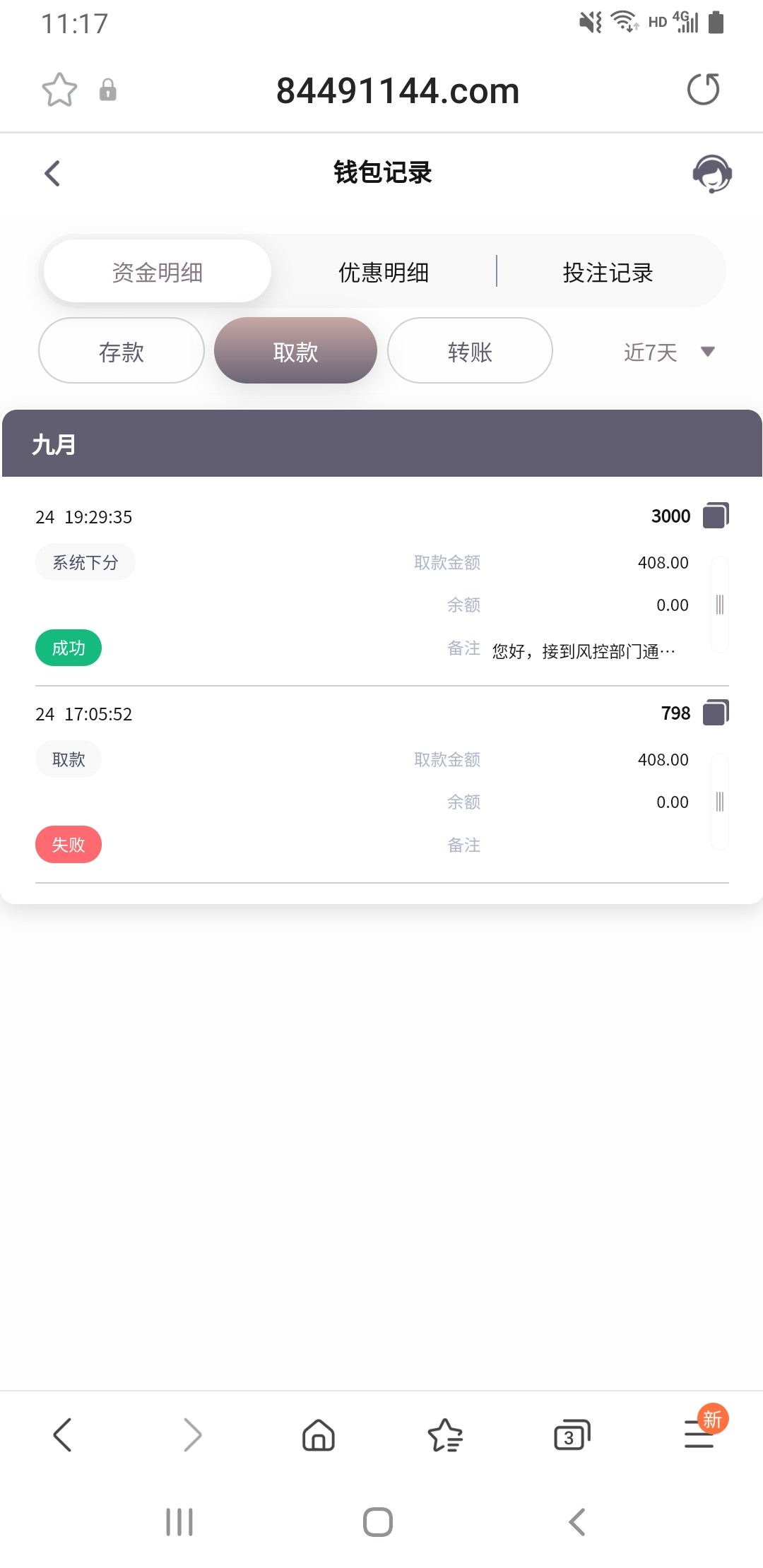Copy the order number 3000

pos(716,516)
